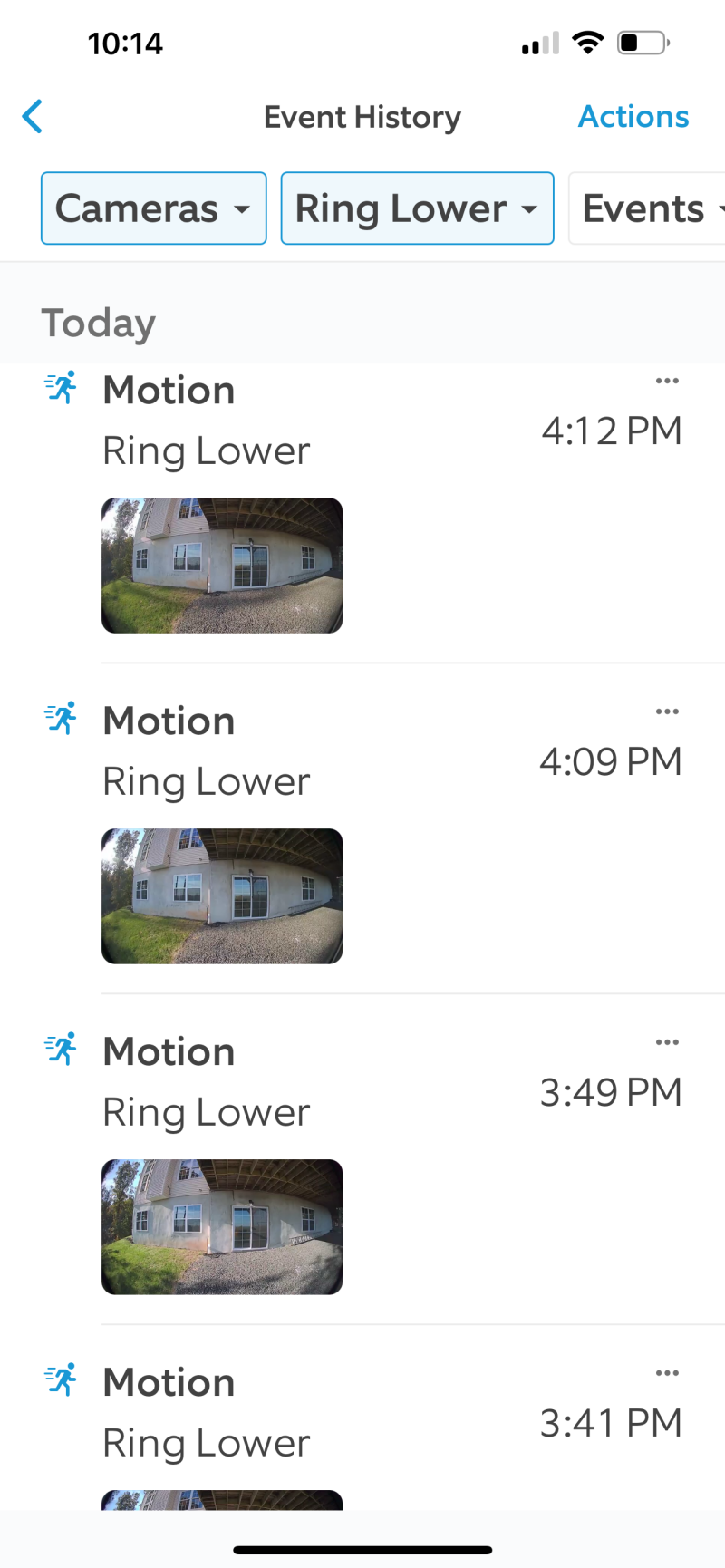Open the 3:41 PM Motion event row
Viewport: 725px width, 1568px height.
click(362, 1414)
